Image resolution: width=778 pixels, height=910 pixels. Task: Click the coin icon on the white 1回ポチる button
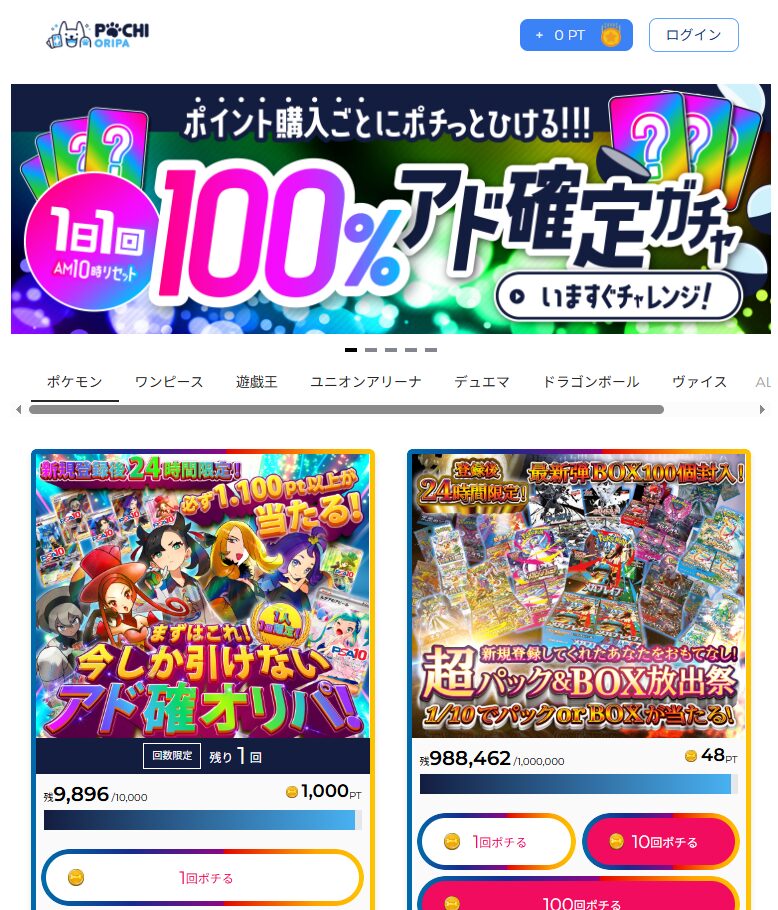451,841
